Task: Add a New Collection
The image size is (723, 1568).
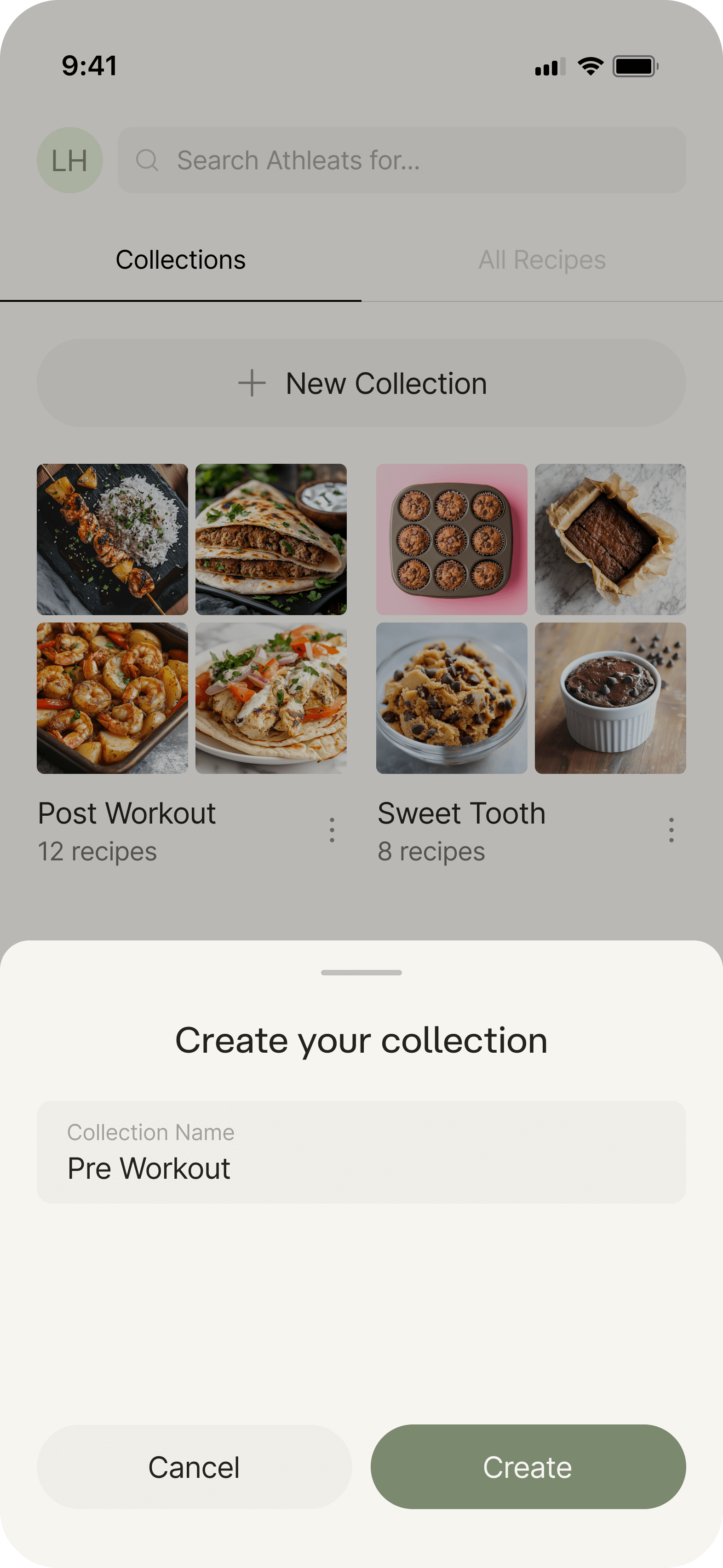Action: (361, 383)
